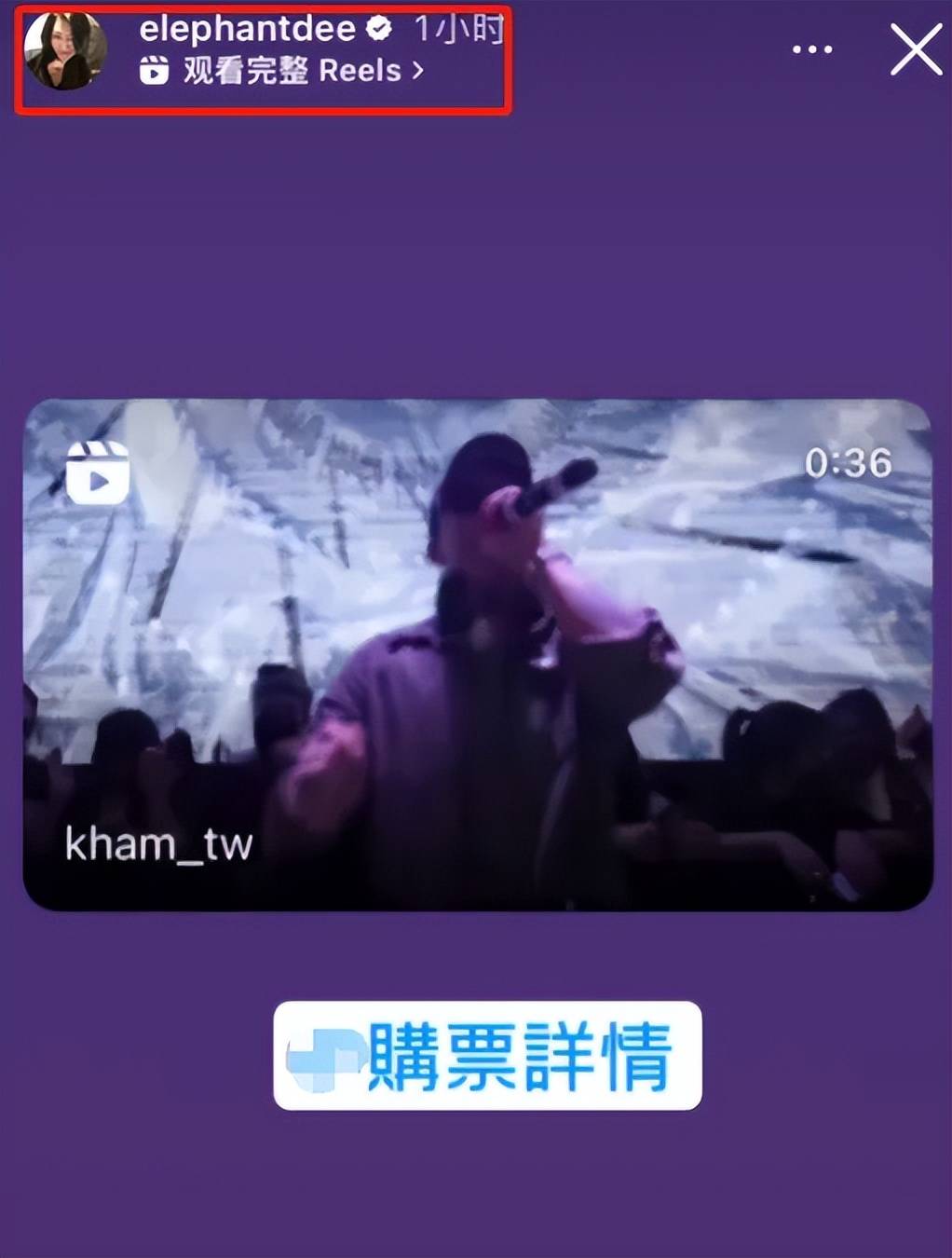Open the shared kham_tw reel card

click(477, 654)
